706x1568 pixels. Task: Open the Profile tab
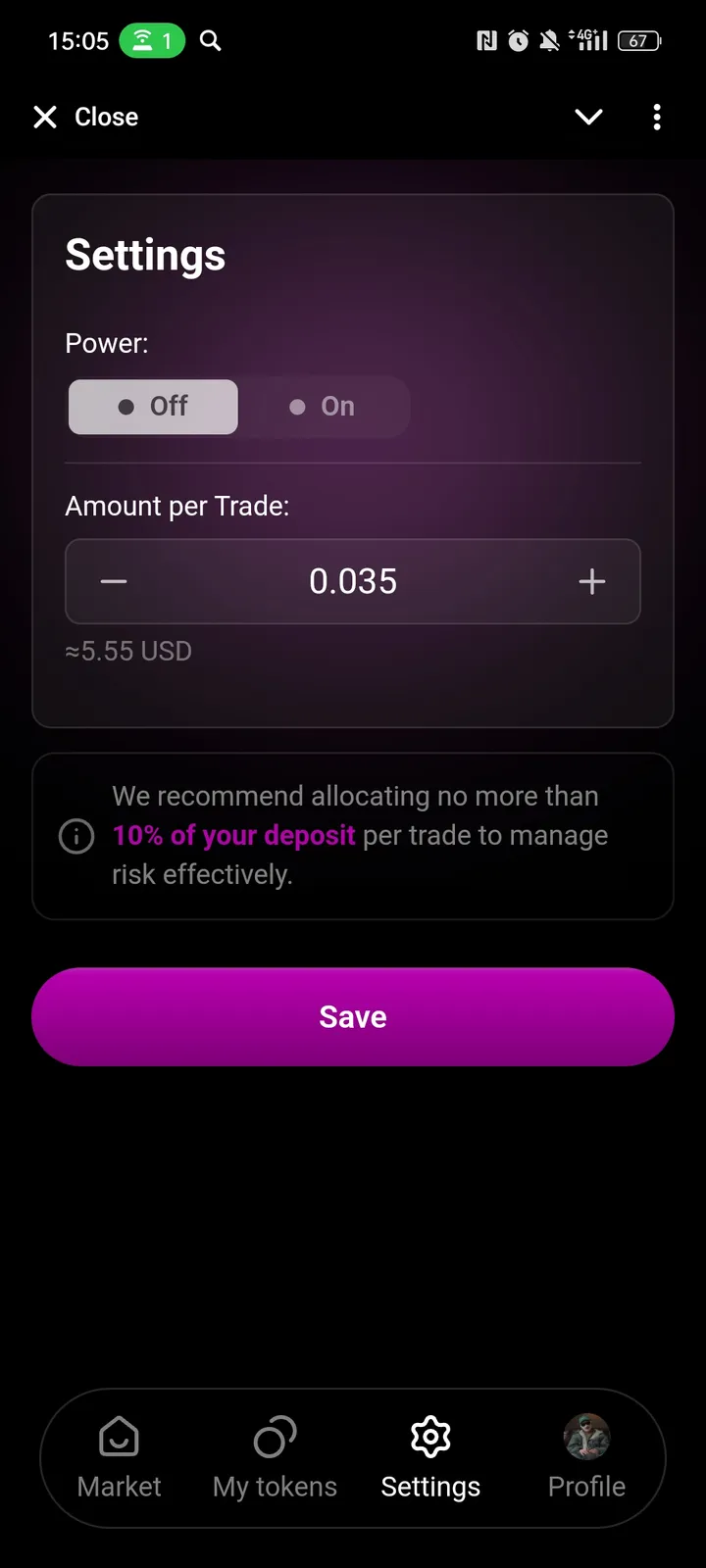tap(586, 1458)
